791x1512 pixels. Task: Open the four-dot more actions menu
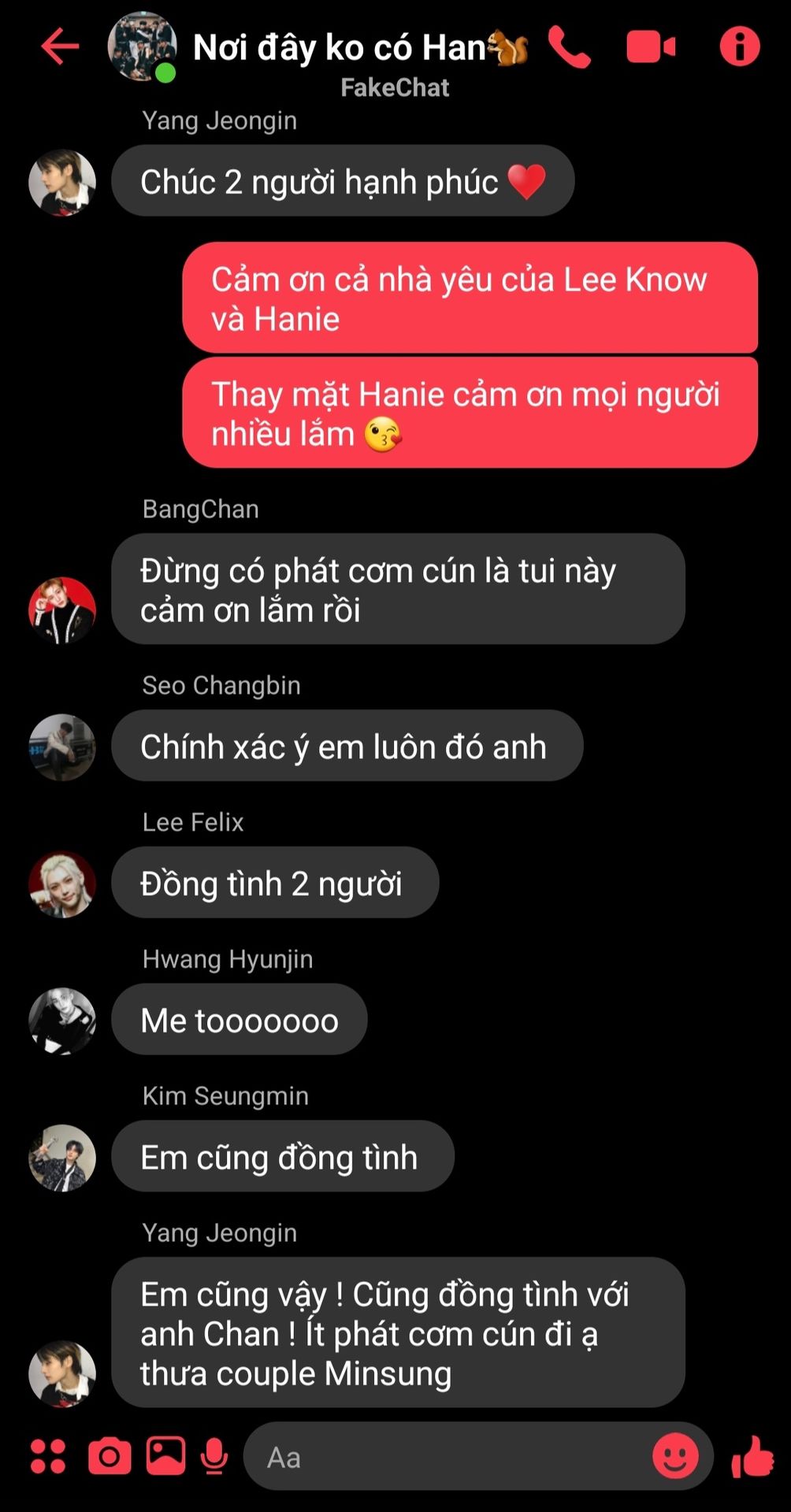point(48,1456)
